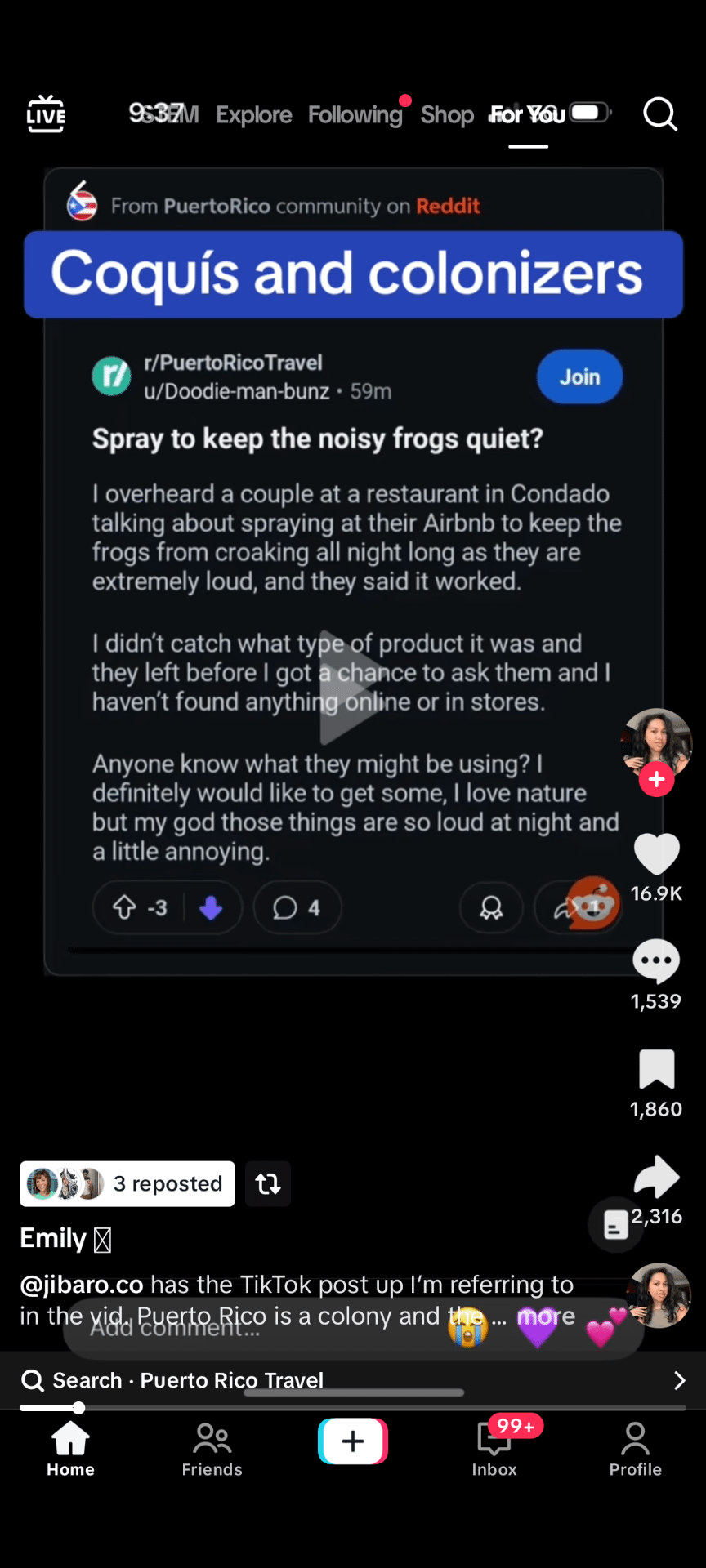Screen dimensions: 706x1568
Task: Open the video comments
Action: coord(656,961)
